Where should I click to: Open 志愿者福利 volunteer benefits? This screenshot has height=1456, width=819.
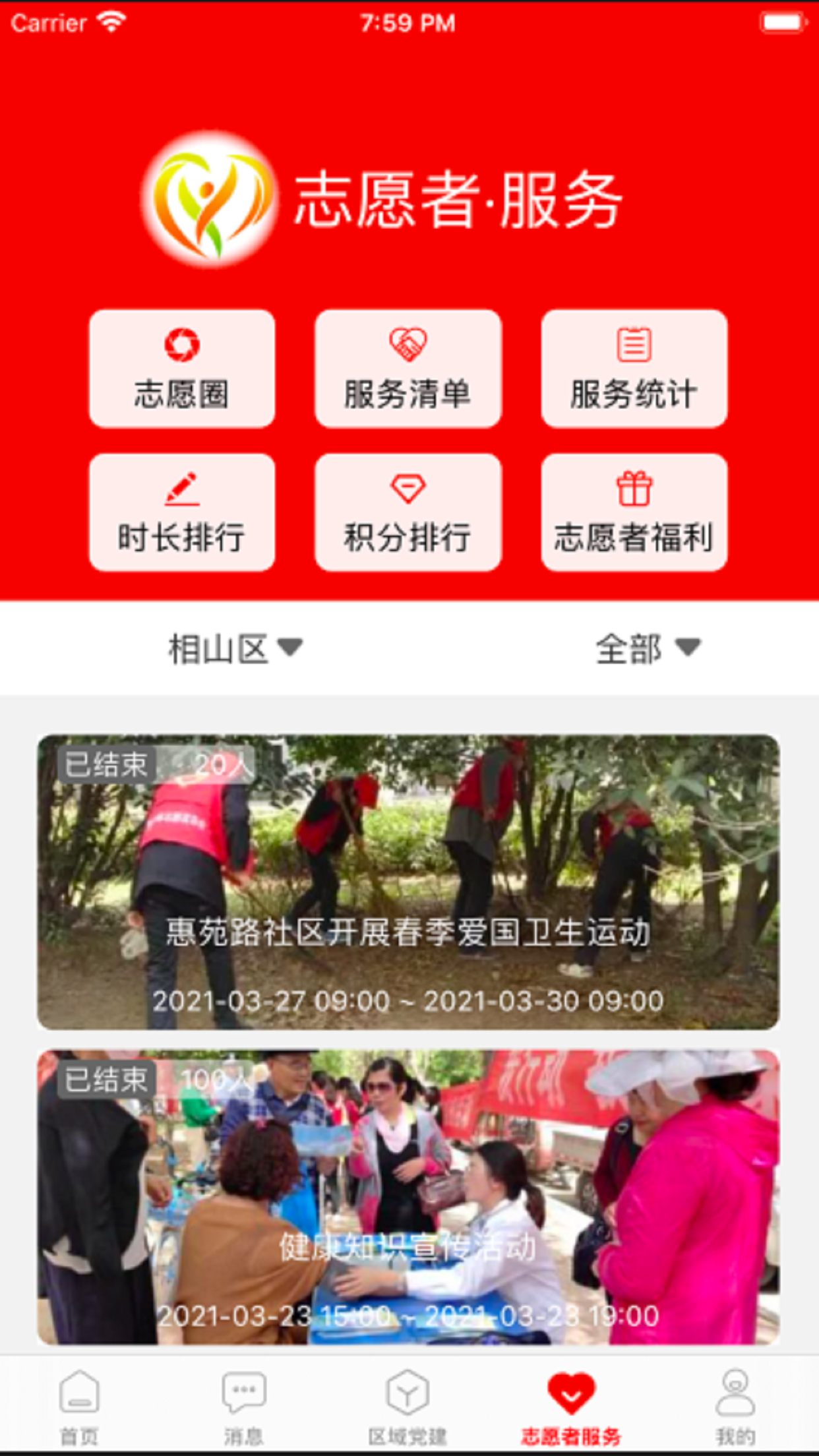634,512
